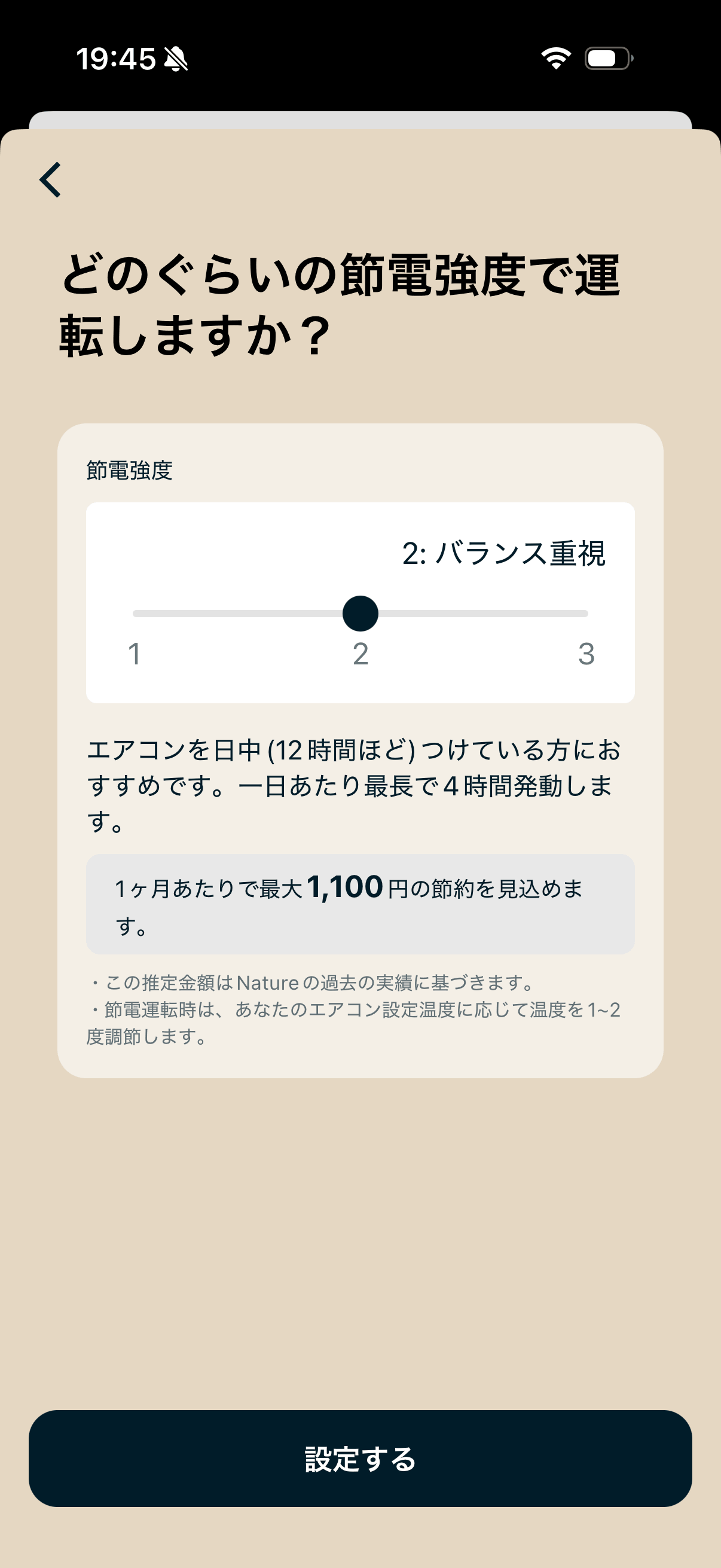
Task: Tap the Wi-Fi status icon
Action: [x=555, y=58]
